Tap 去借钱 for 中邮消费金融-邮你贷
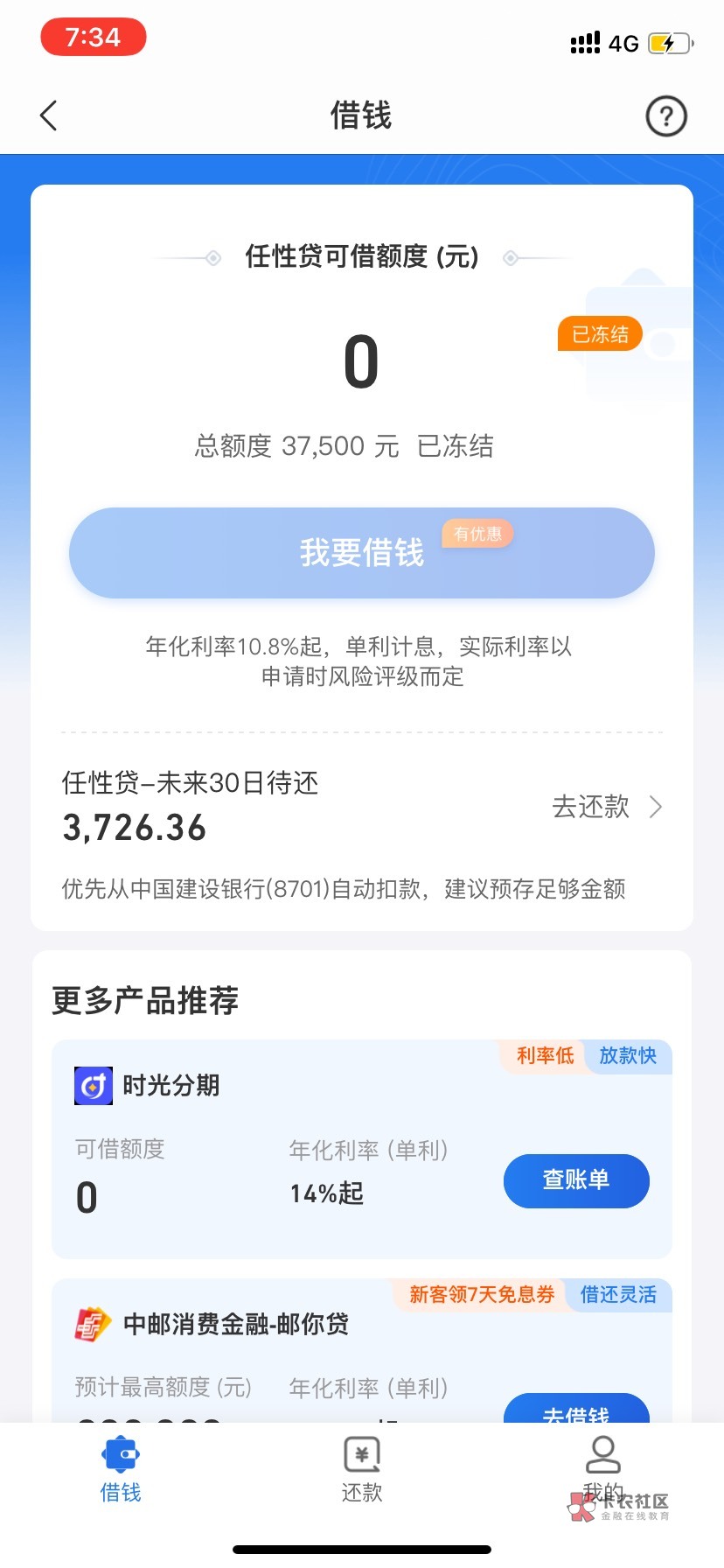The width and height of the screenshot is (724, 1568). (576, 1408)
